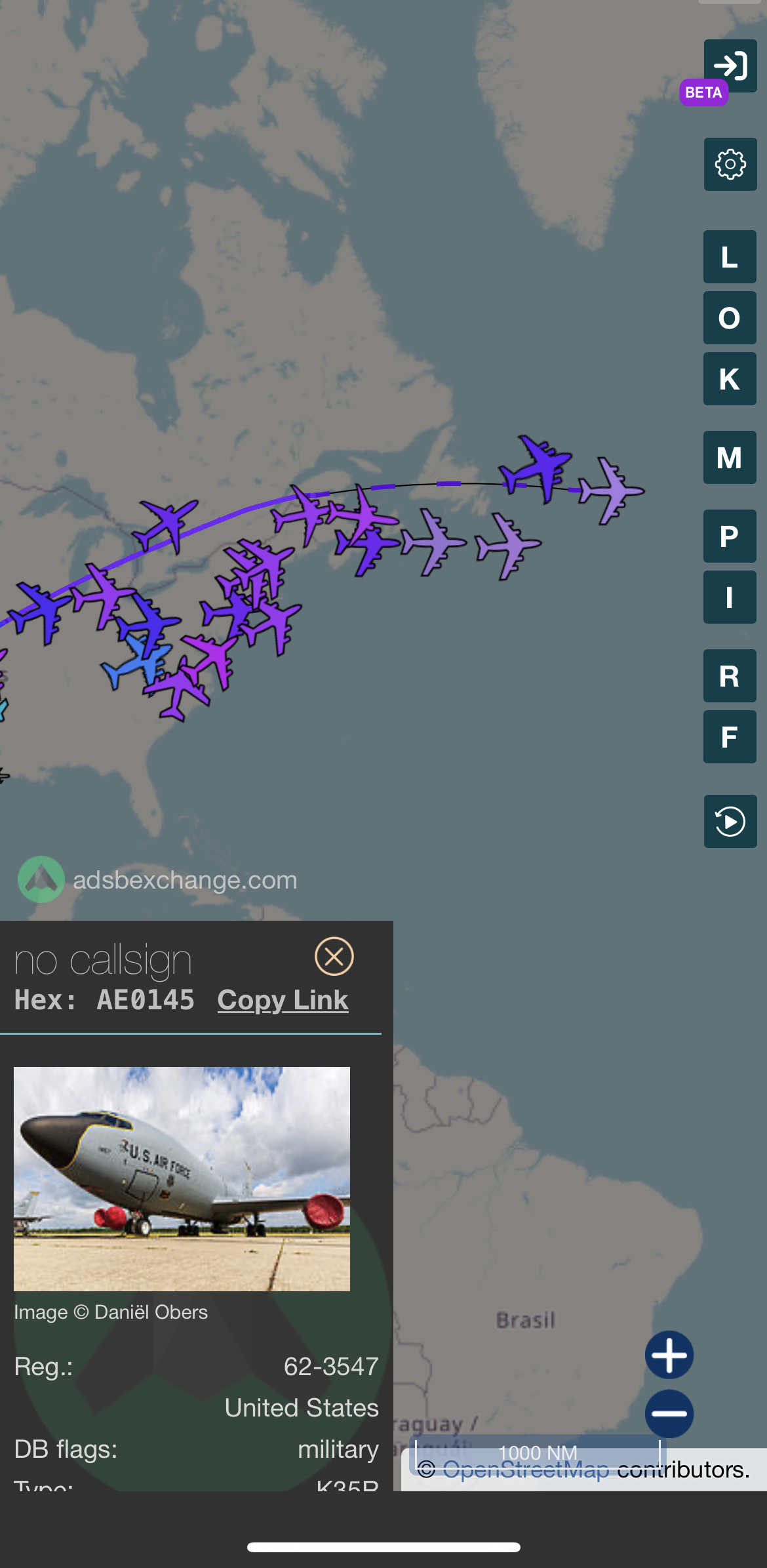Tap the login arrow icon

click(730, 66)
